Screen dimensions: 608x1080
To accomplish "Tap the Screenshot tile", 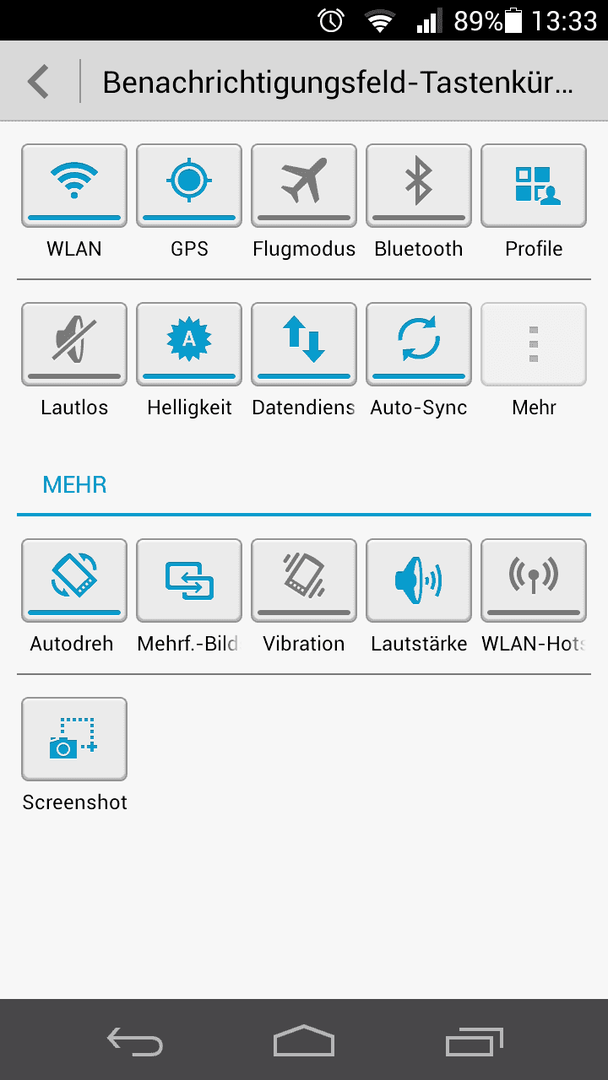I will (74, 739).
